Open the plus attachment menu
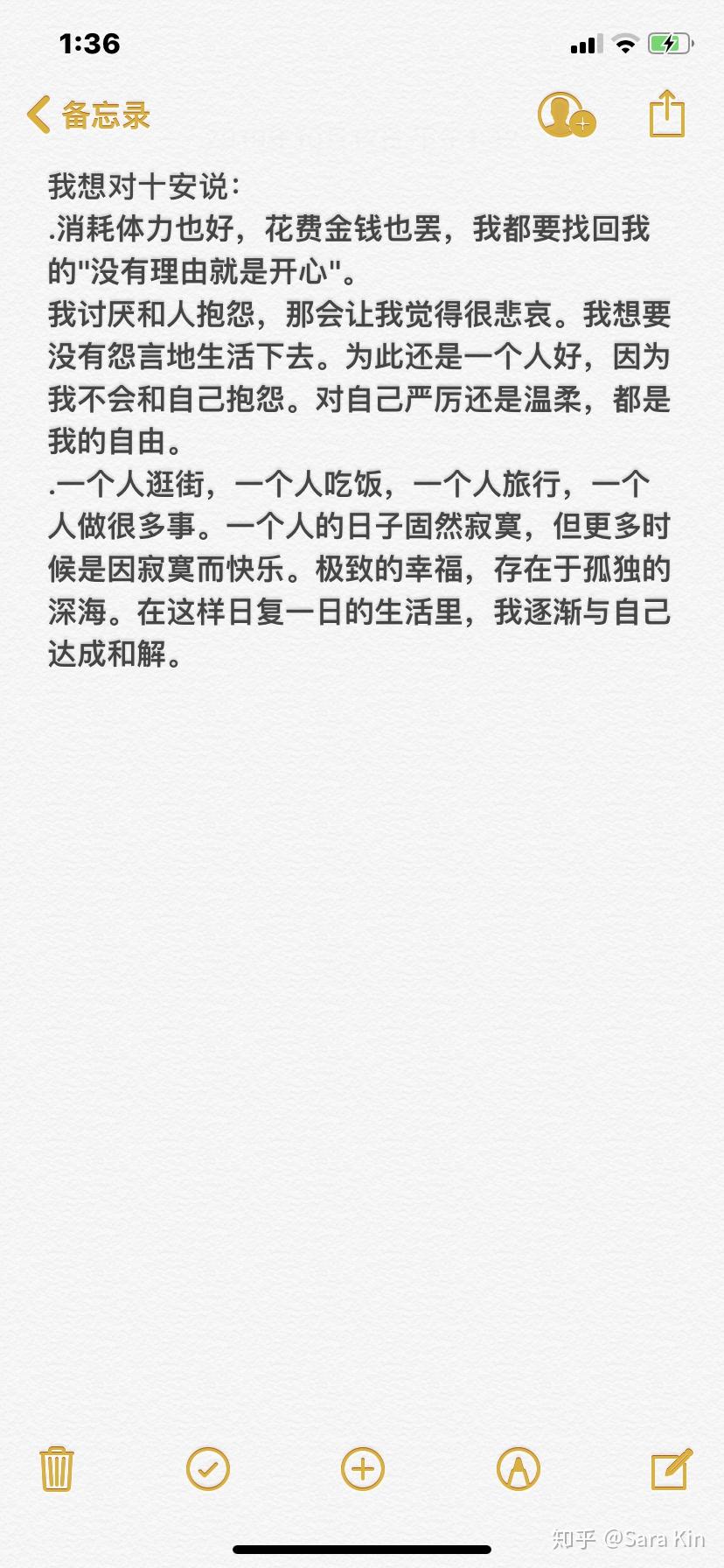This screenshot has height=1568, width=724. coord(363,1469)
